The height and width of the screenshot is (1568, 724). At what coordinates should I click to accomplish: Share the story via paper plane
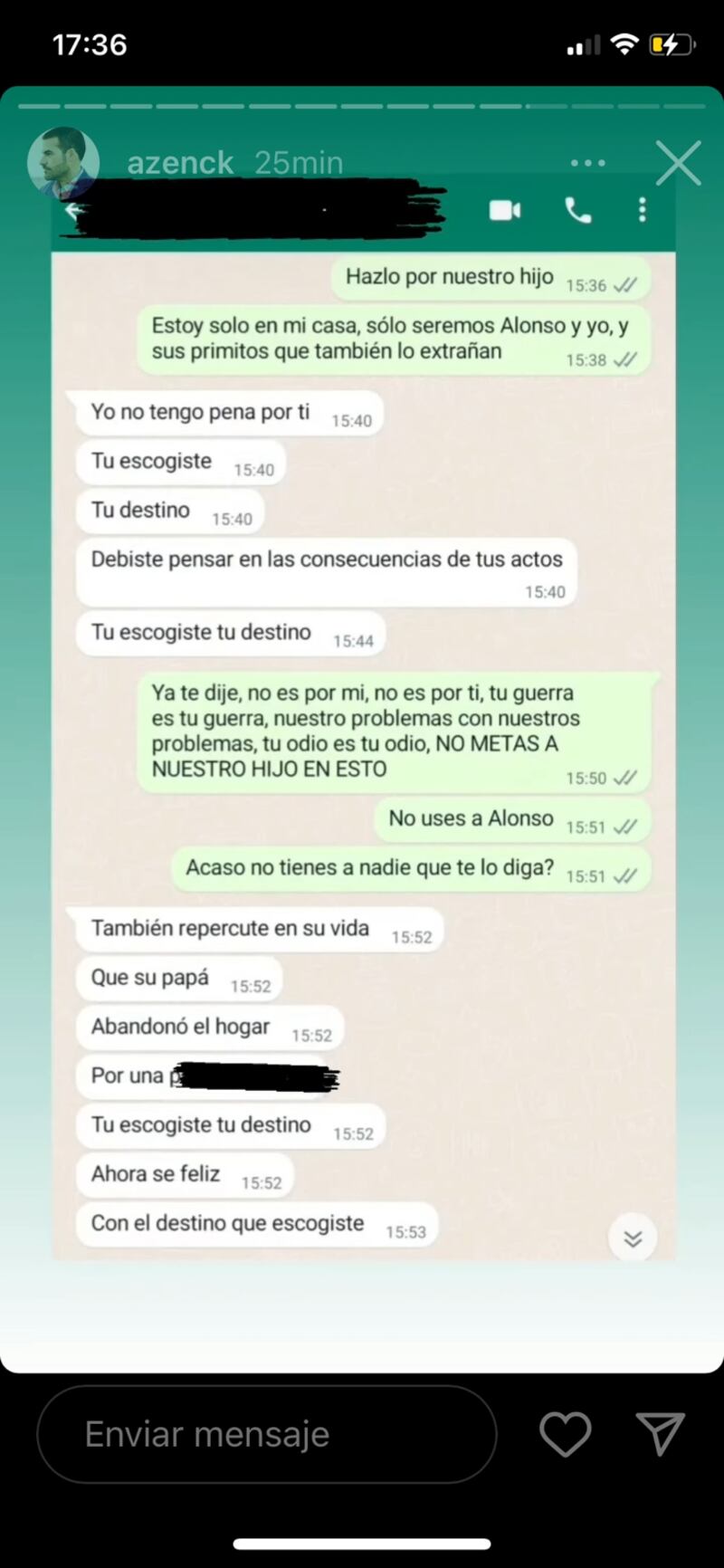click(x=660, y=1434)
